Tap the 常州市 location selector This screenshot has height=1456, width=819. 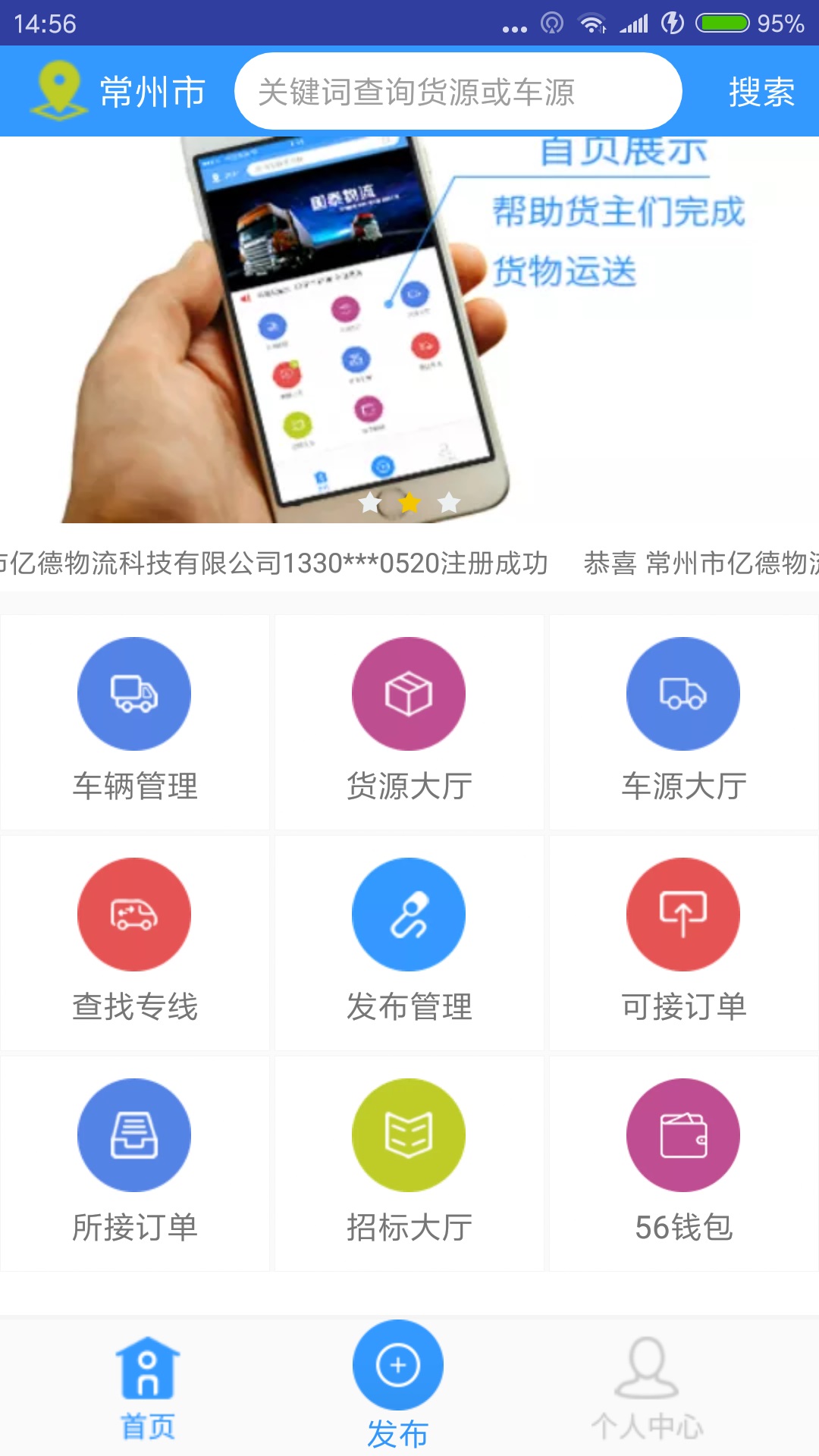119,91
